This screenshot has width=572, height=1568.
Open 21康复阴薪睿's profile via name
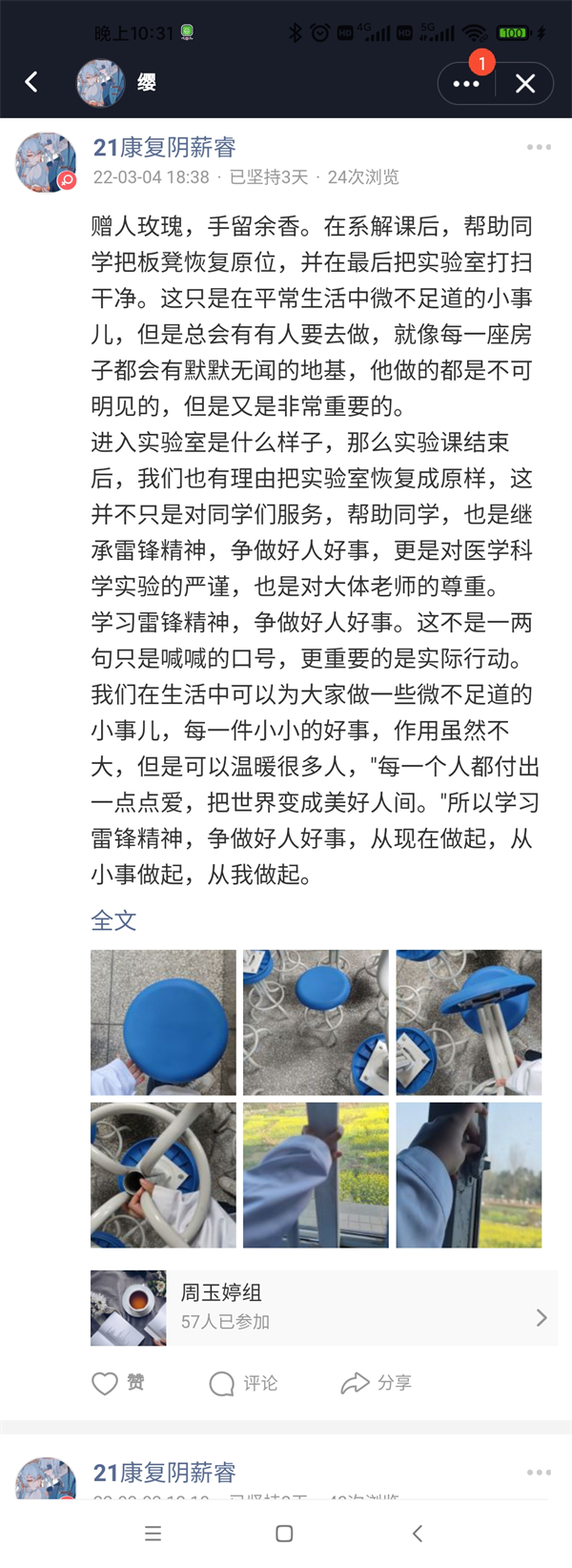[164, 147]
